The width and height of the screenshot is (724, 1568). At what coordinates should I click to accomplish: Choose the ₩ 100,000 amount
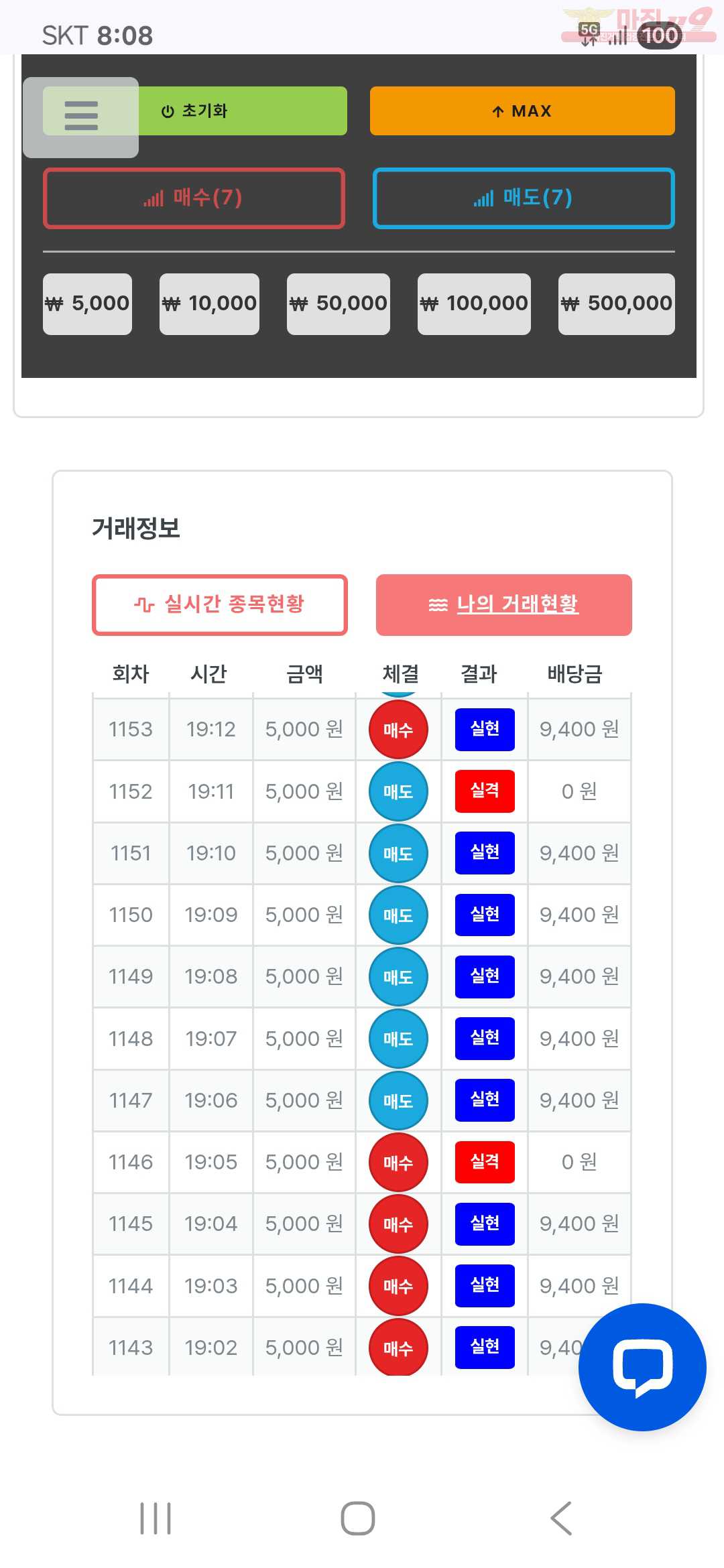pyautogui.click(x=474, y=304)
